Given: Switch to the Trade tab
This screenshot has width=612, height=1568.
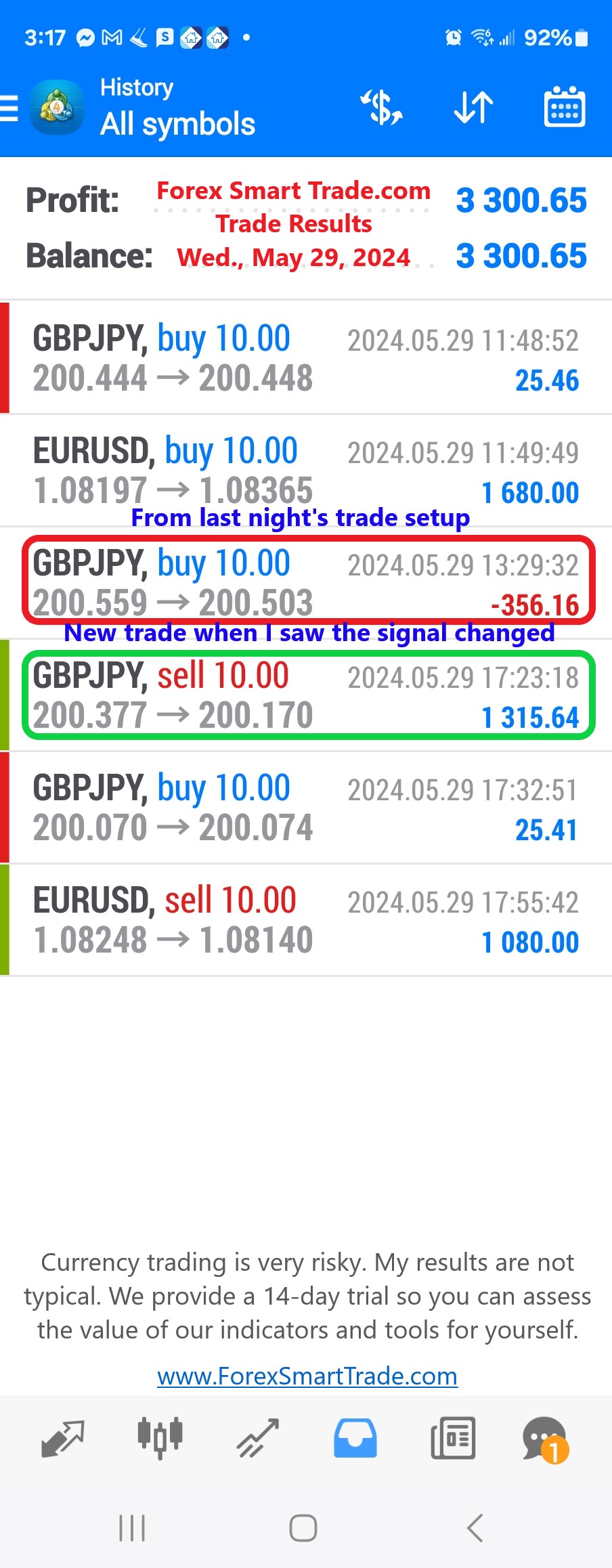Looking at the screenshot, I should point(258,1438).
